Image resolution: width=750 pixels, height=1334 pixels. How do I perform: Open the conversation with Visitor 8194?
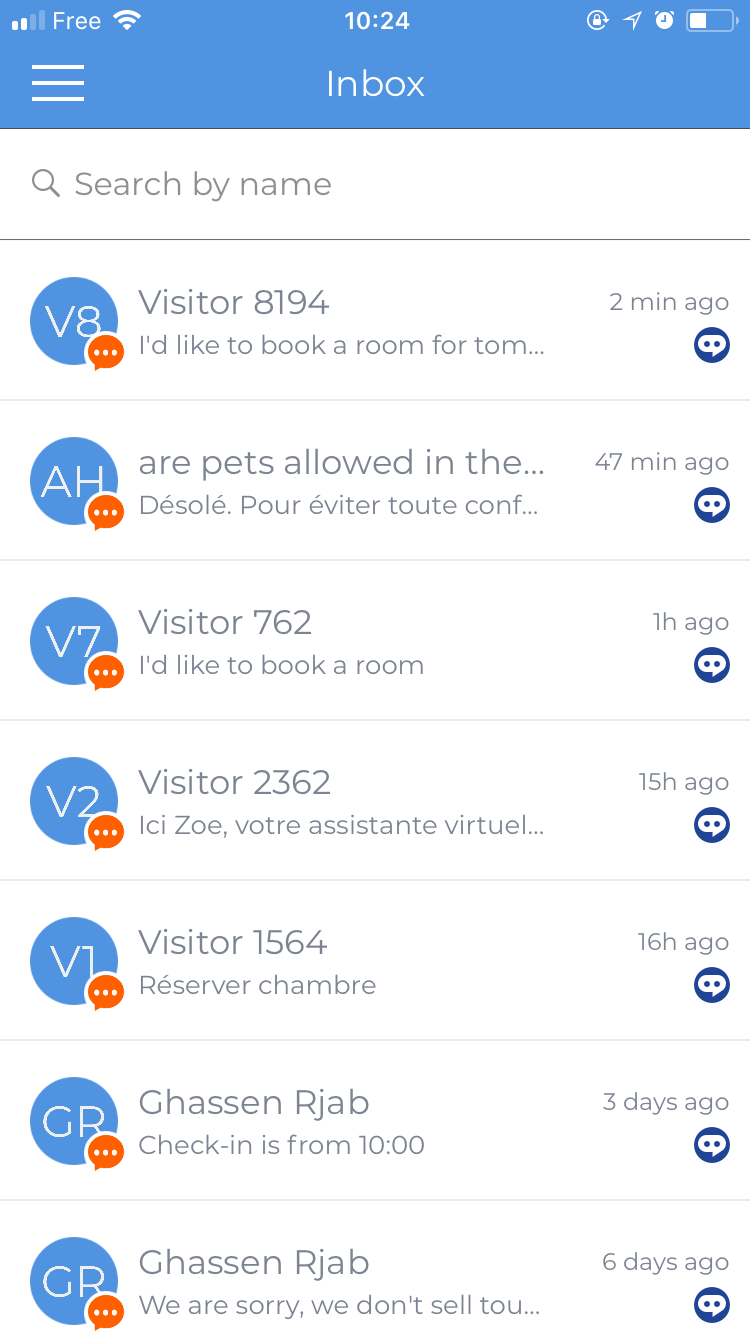pos(375,321)
